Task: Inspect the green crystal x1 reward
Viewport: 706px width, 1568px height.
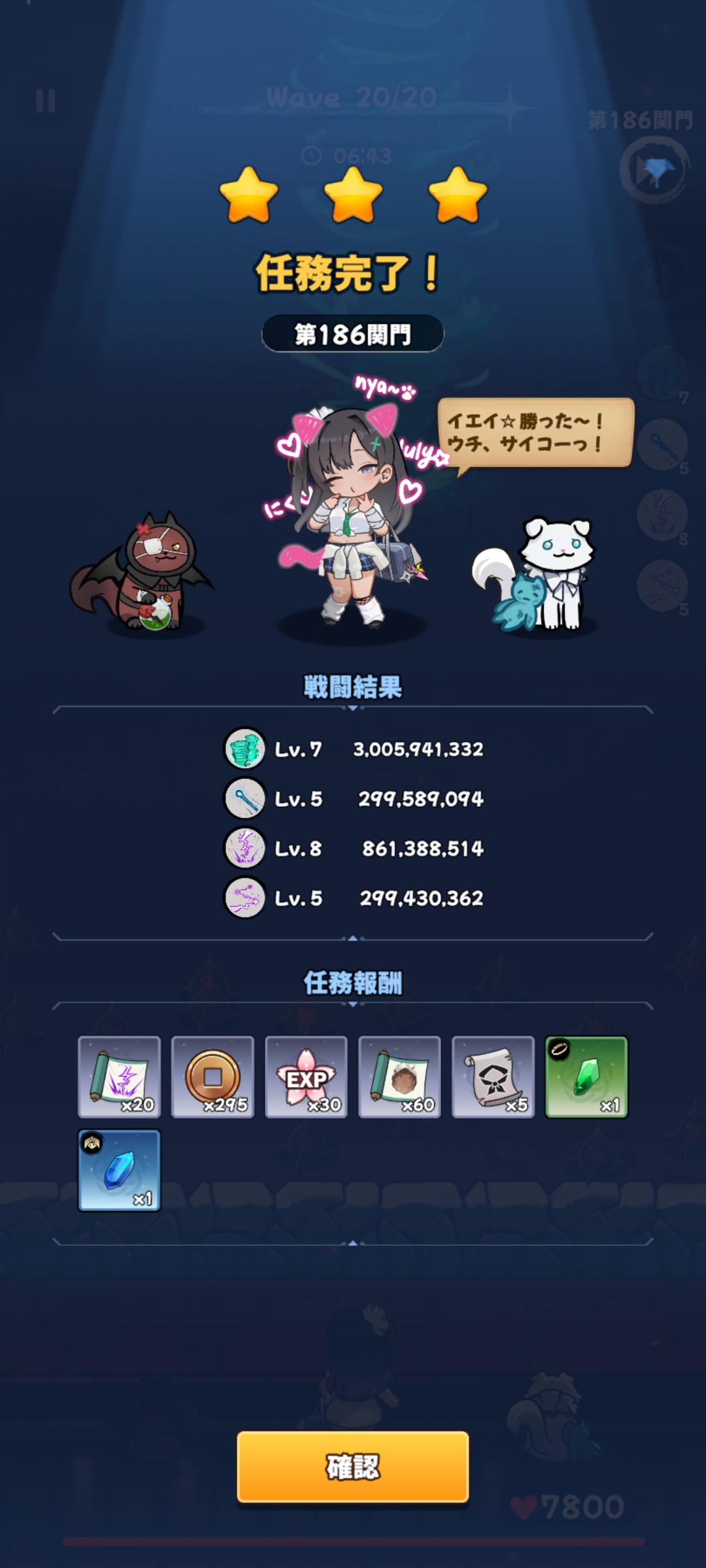Action: coord(586,1077)
